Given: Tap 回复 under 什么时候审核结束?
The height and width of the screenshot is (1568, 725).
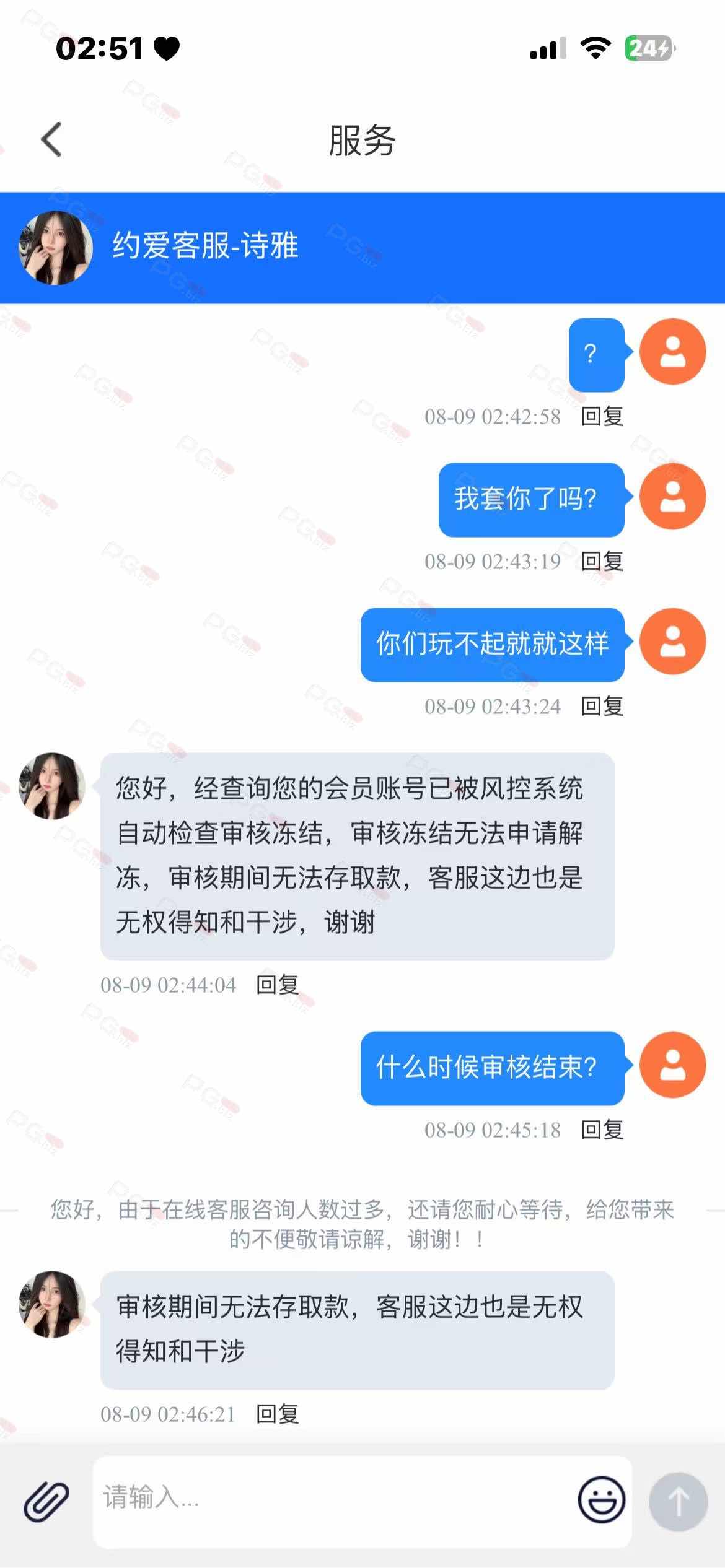Looking at the screenshot, I should [x=602, y=1130].
